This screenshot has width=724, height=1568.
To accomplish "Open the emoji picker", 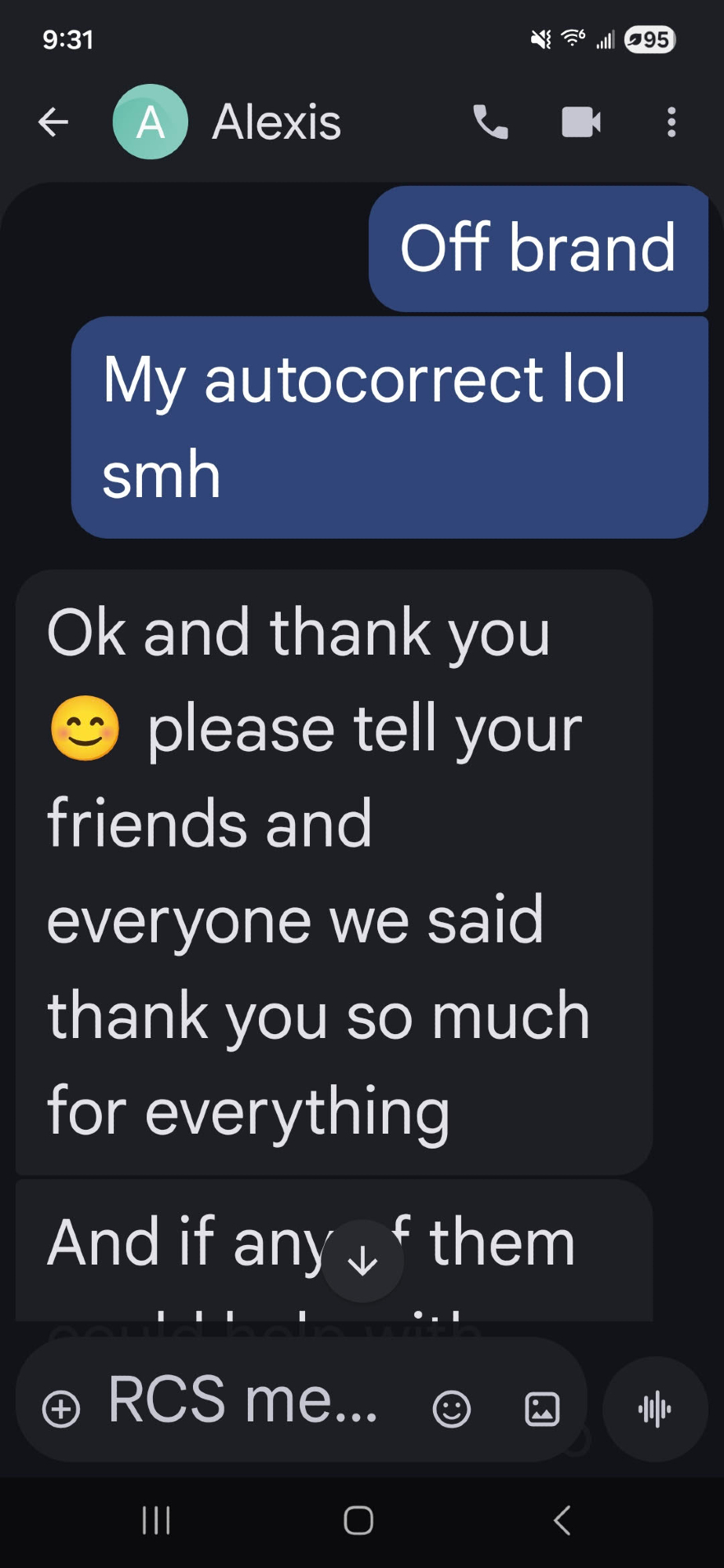I will pos(452,1409).
